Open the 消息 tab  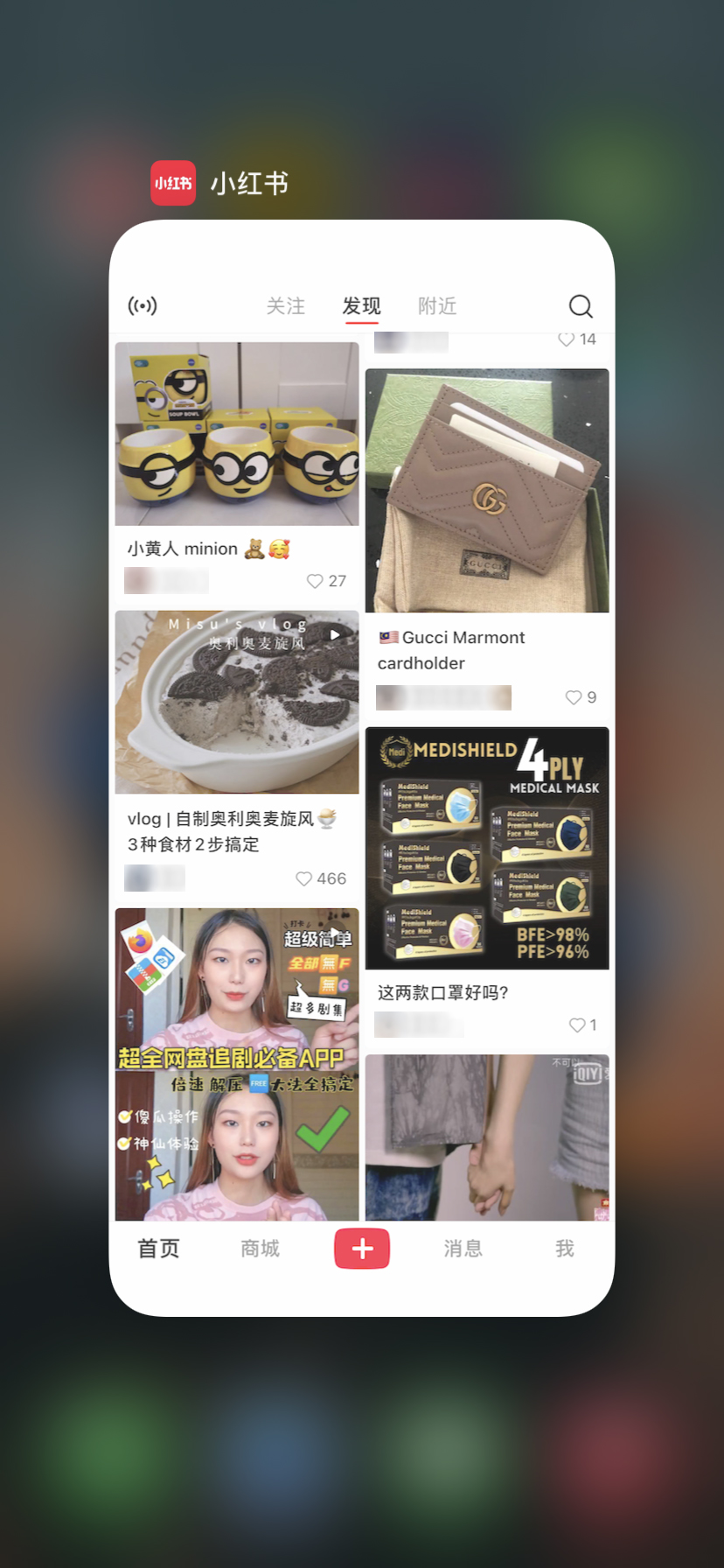click(x=463, y=1249)
